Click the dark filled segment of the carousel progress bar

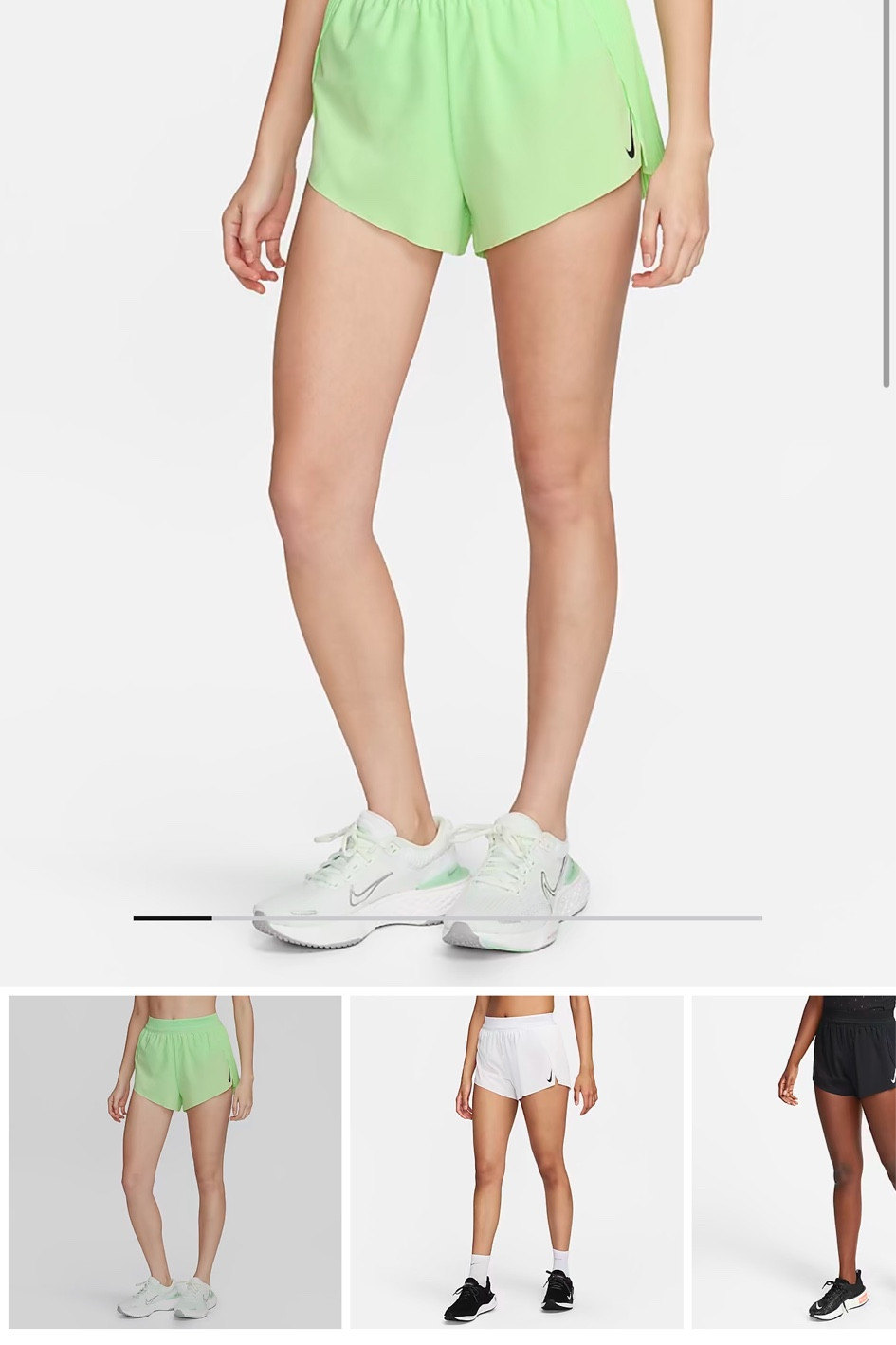tap(171, 918)
